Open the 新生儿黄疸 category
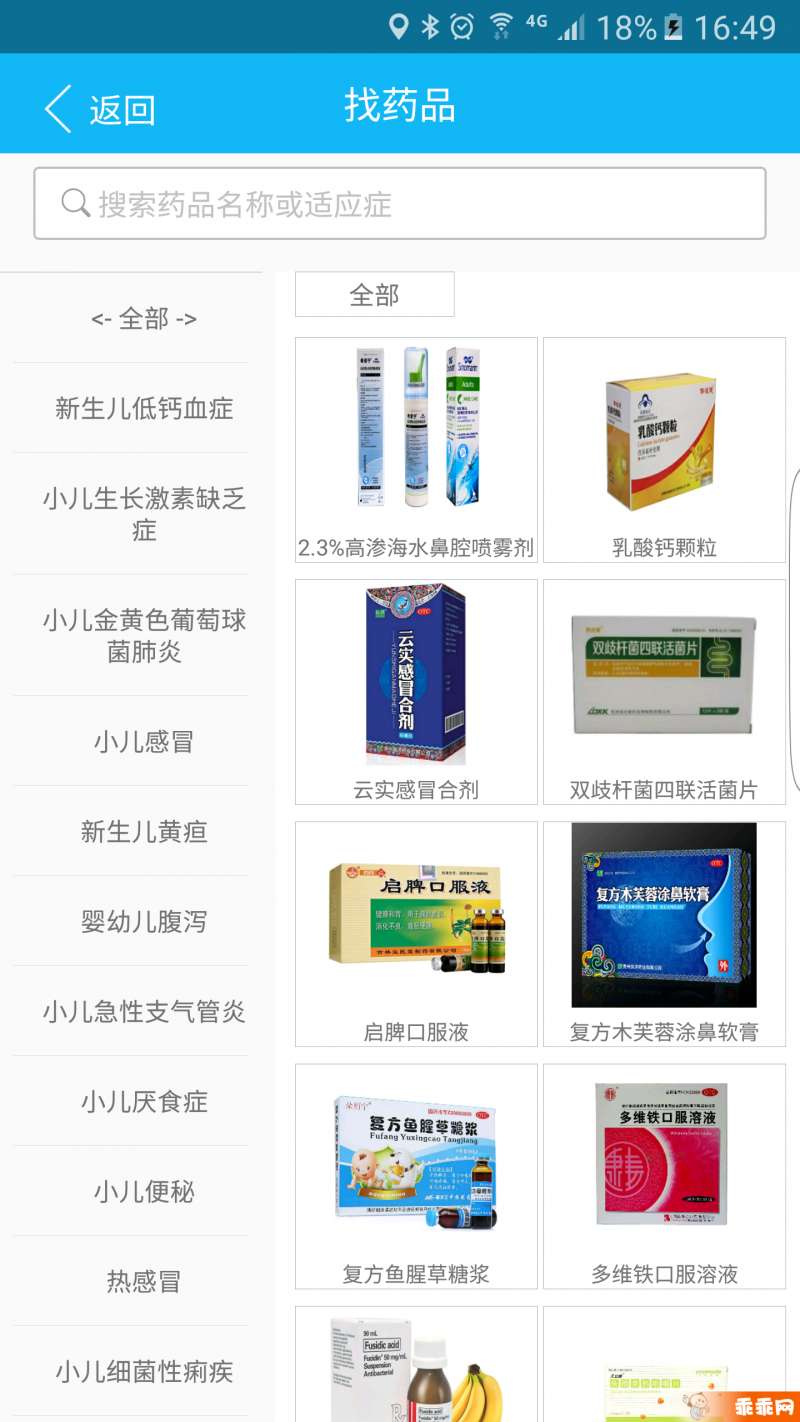The width and height of the screenshot is (800, 1422). (144, 832)
